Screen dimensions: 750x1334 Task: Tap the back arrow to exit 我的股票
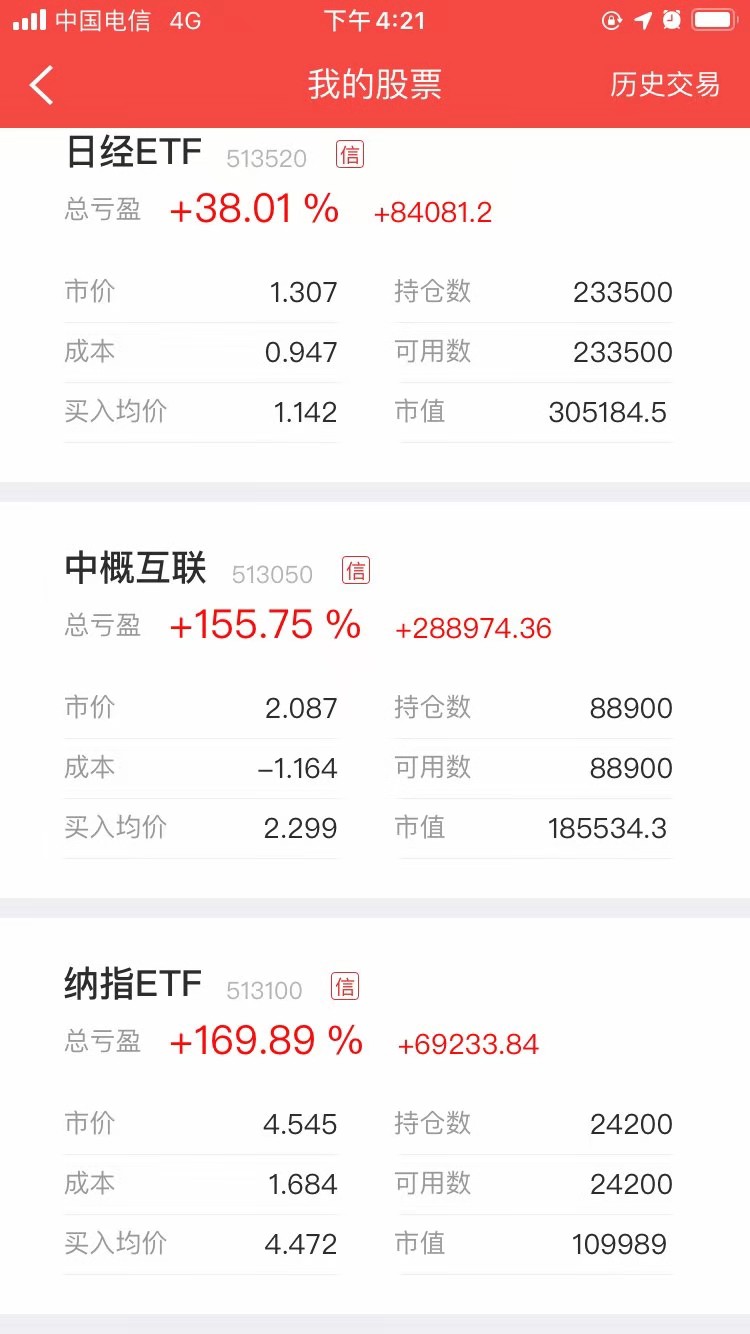(x=40, y=85)
